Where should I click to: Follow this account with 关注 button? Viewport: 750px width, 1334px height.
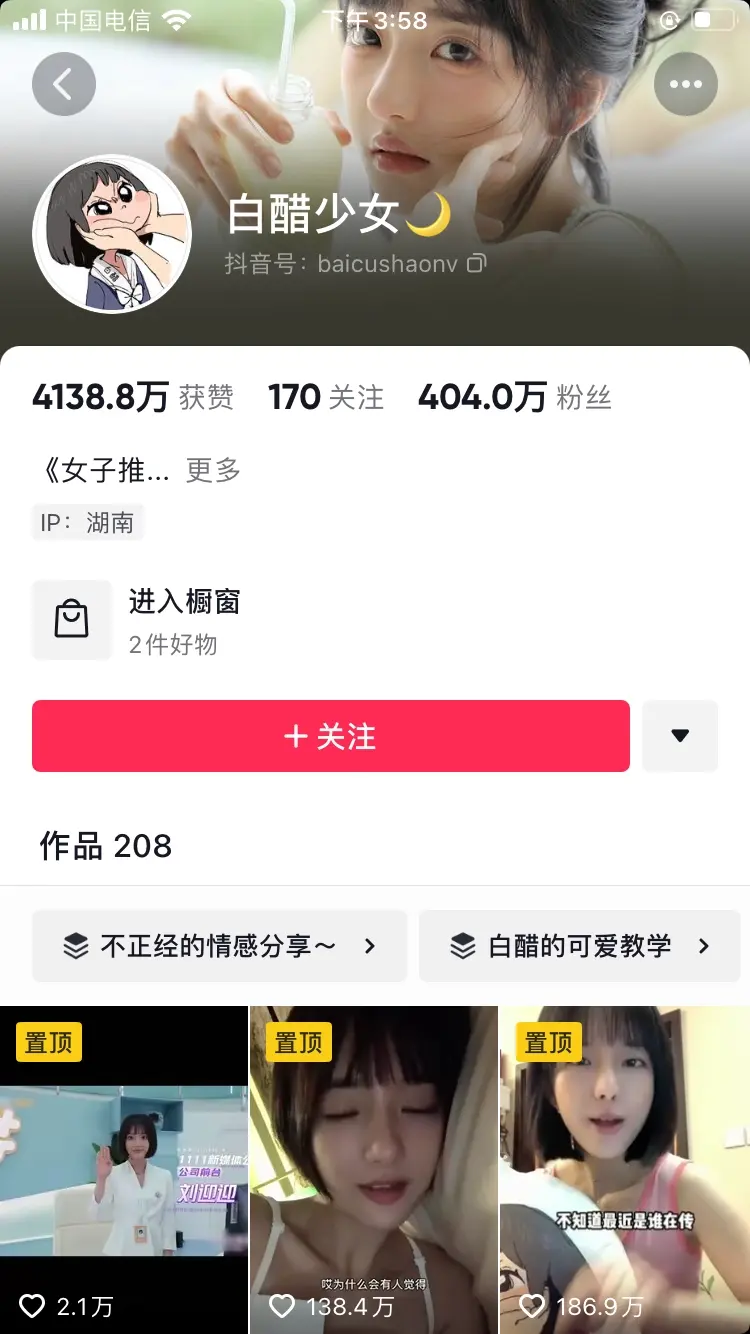[x=331, y=736]
